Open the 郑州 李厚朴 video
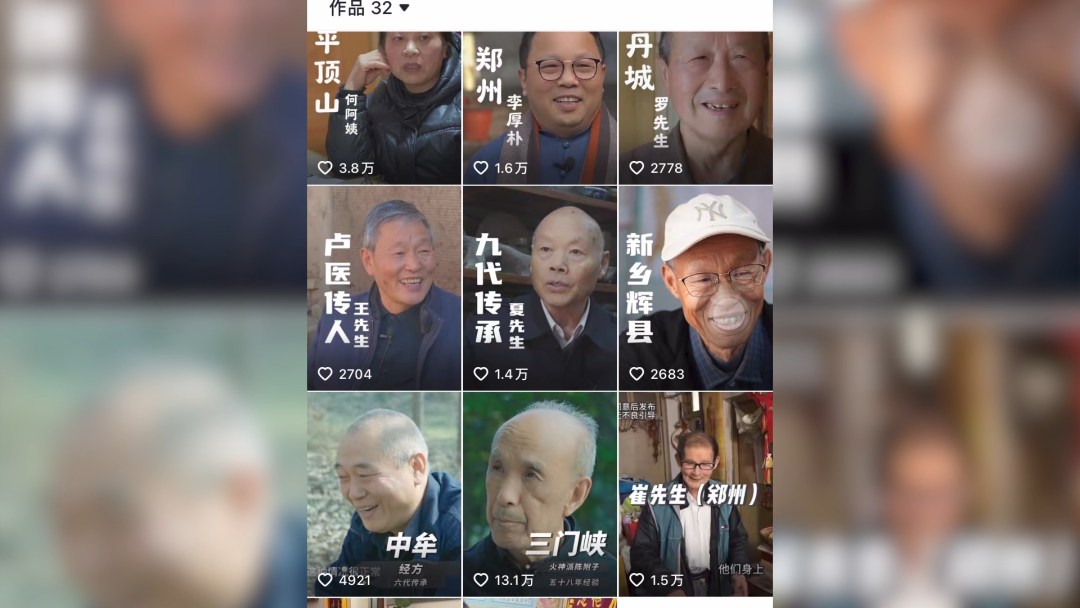 (x=540, y=107)
